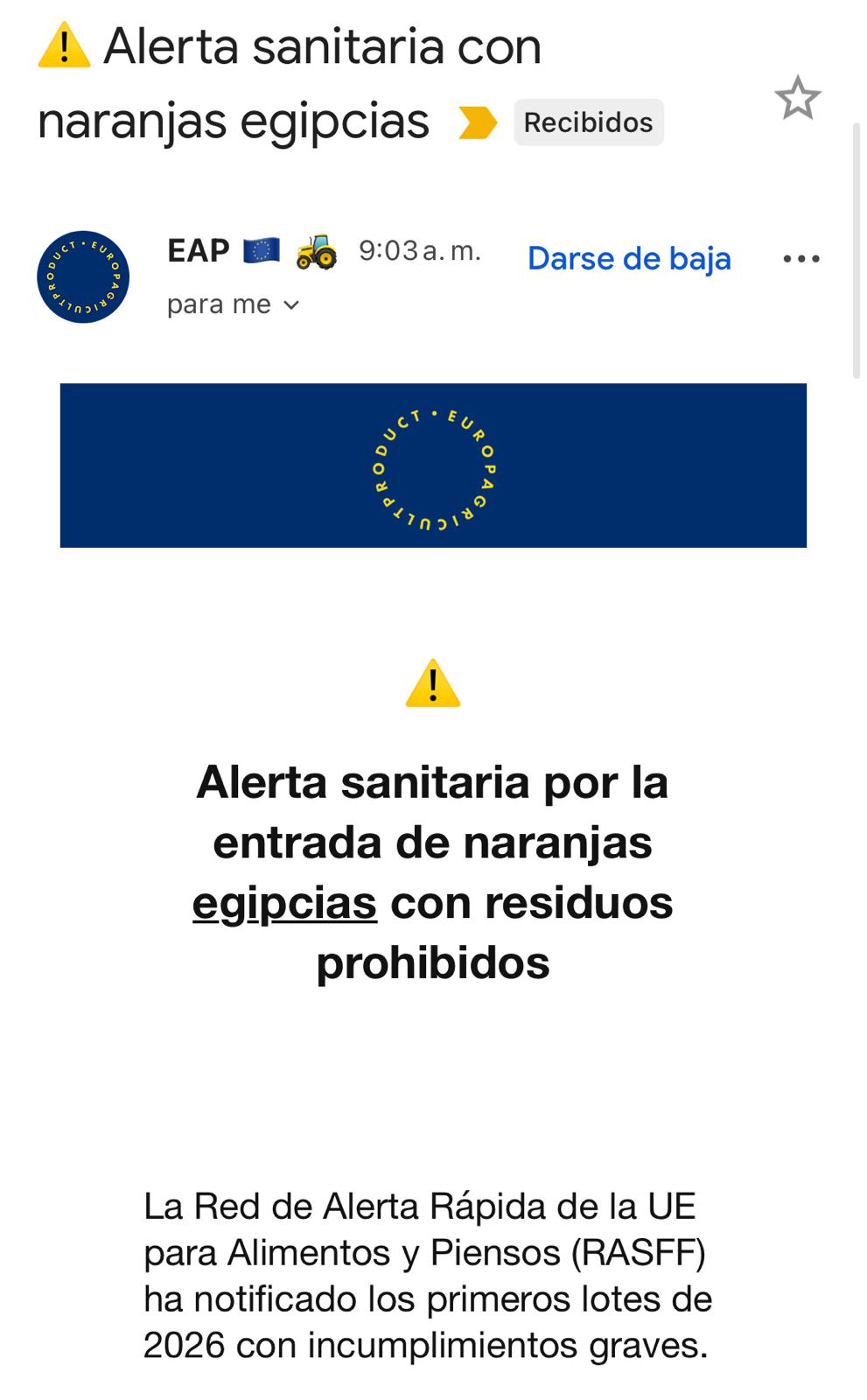Screen dimensions: 867x1400
Task: Tap Darse de baja to unsubscribe
Action: click(629, 259)
